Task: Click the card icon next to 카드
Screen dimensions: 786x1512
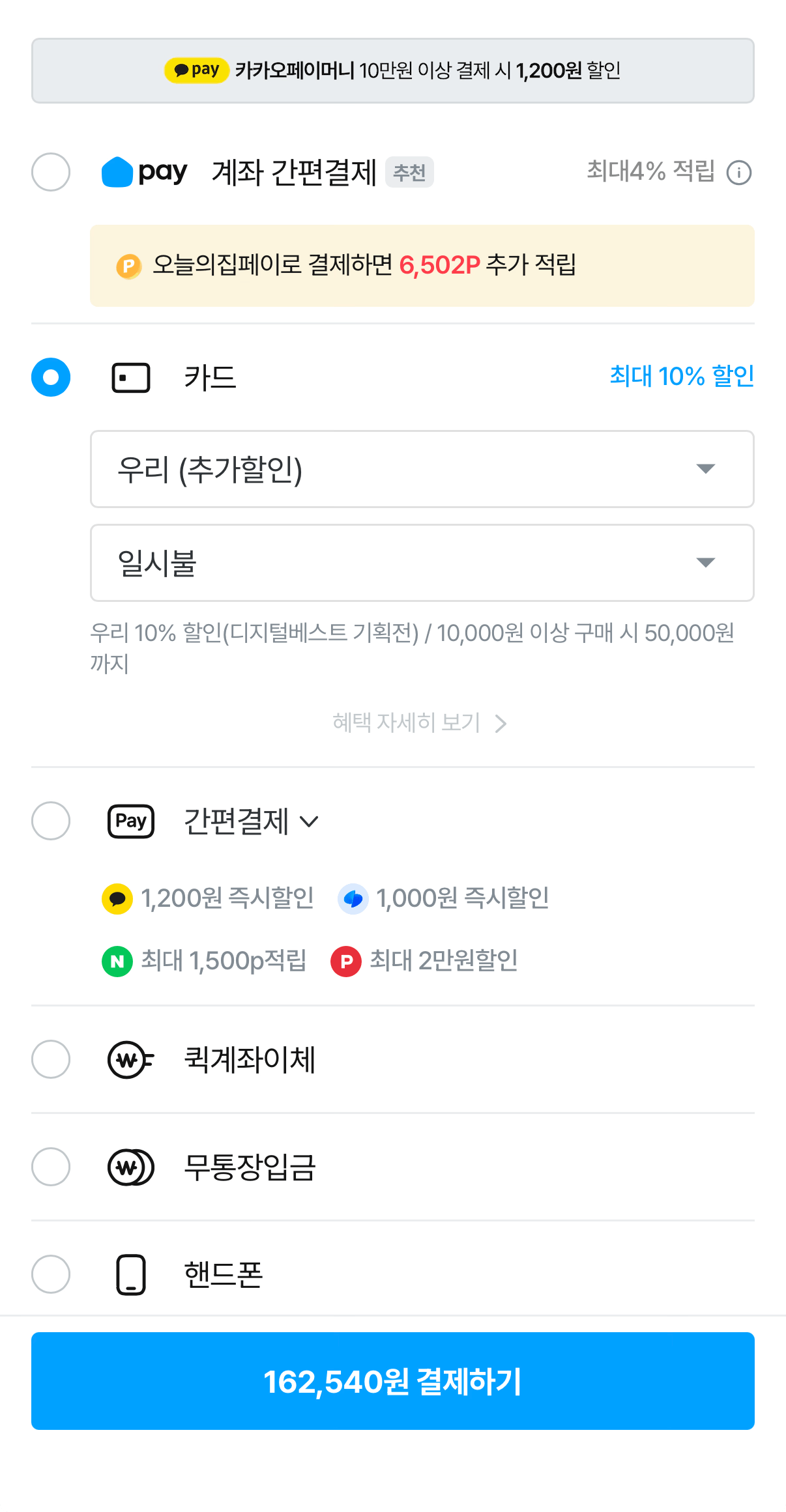Action: coord(130,377)
